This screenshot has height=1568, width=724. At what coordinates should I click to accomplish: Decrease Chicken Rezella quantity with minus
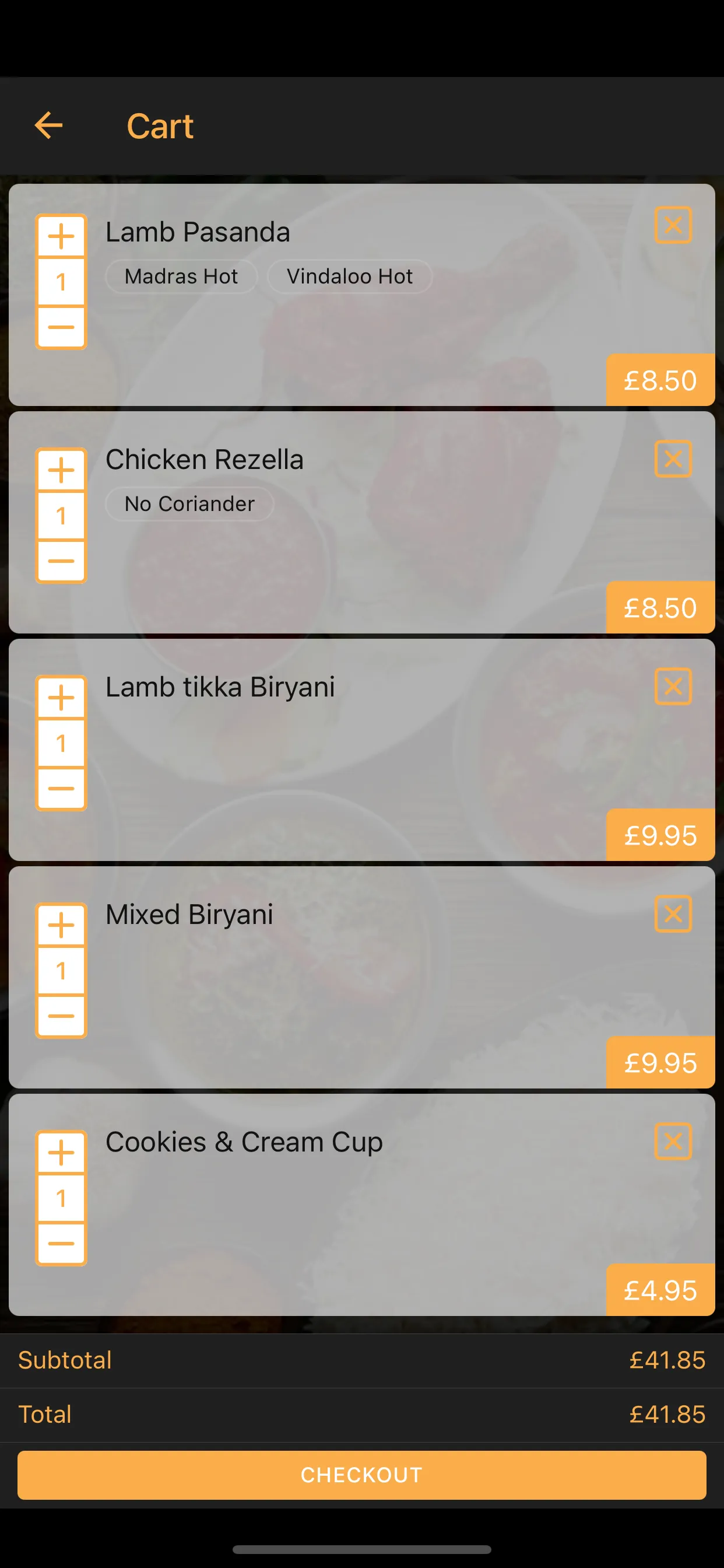tap(61, 561)
